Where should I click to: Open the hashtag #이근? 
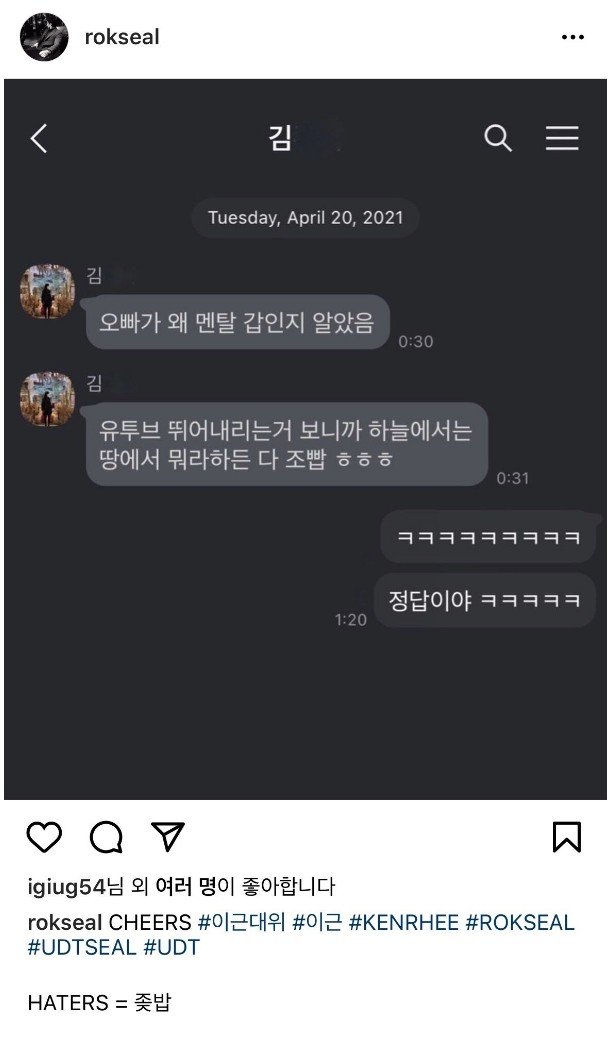click(x=317, y=922)
